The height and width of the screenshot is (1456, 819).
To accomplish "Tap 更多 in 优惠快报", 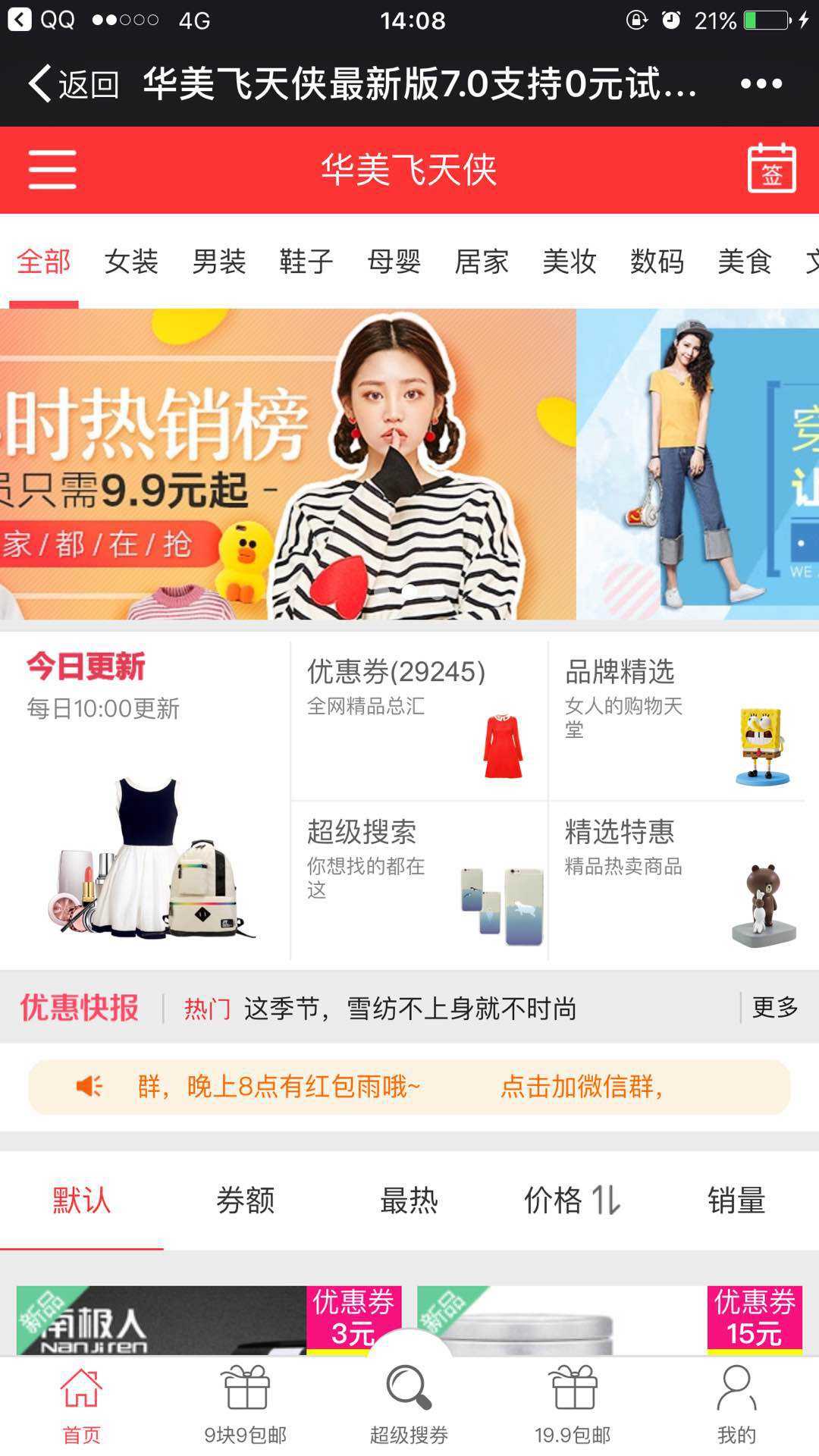I will click(775, 1008).
